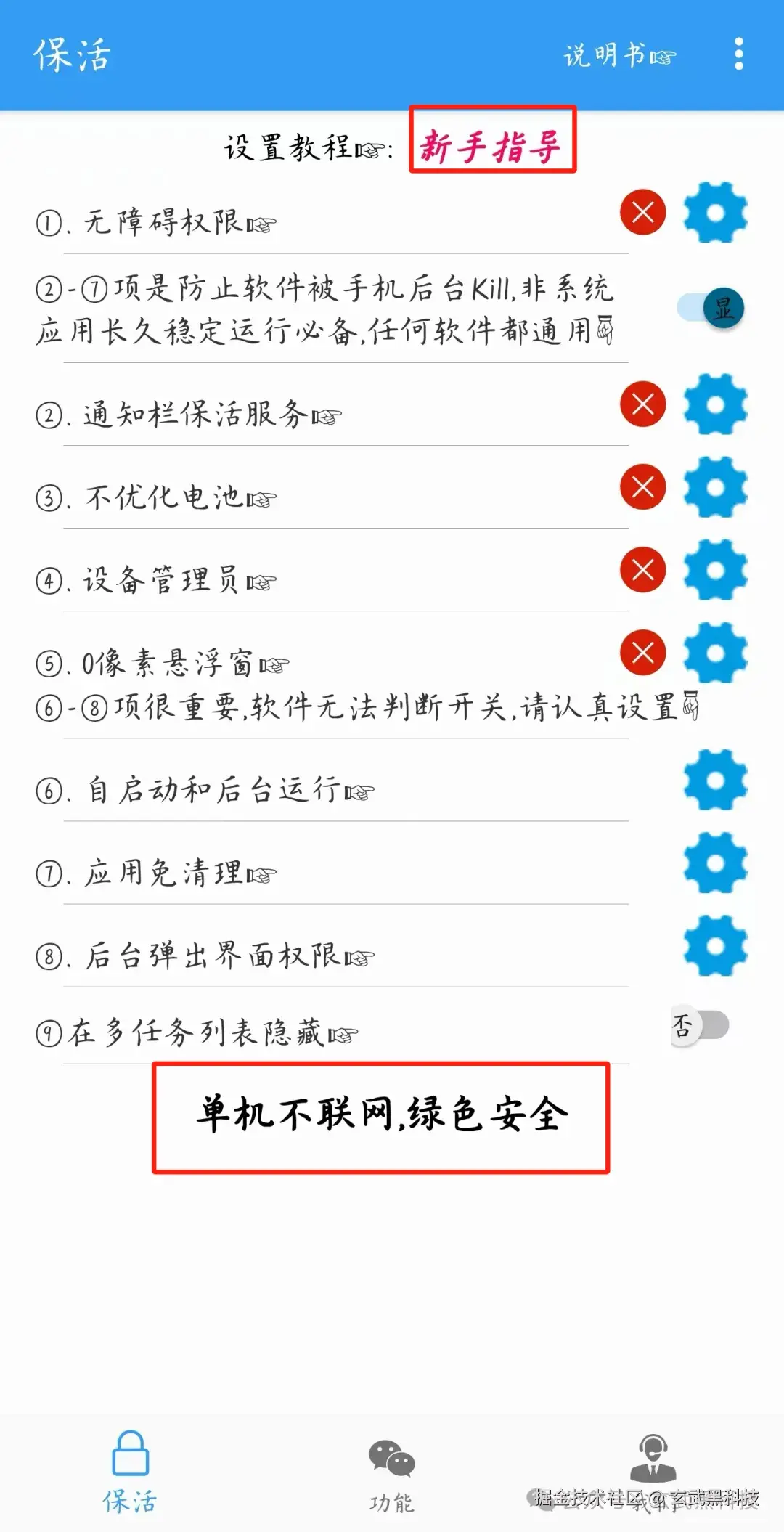Open gear settings for 通知栏保活服务
The width and height of the screenshot is (784, 1532).
point(715,404)
